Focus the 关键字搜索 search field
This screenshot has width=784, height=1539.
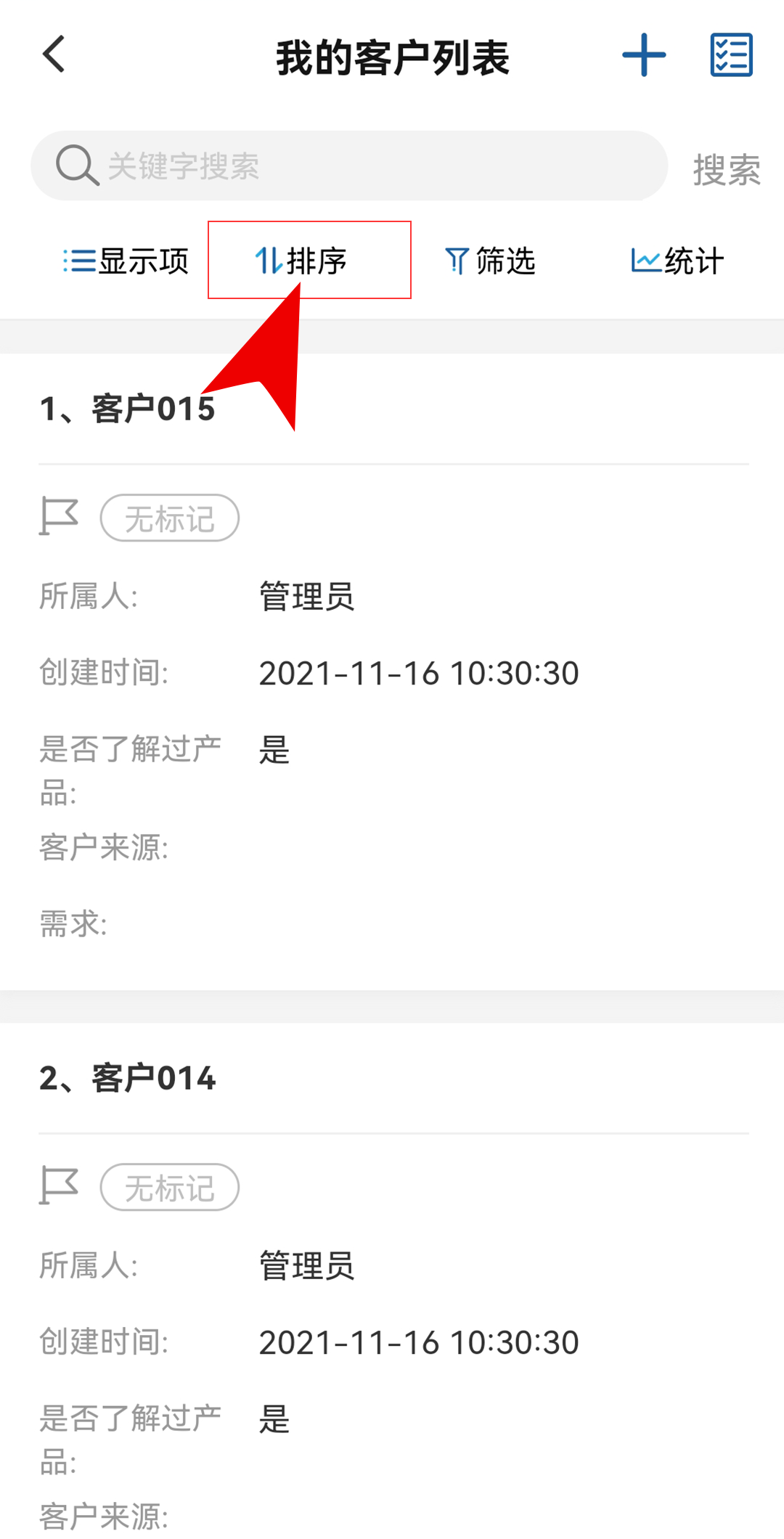pos(348,166)
